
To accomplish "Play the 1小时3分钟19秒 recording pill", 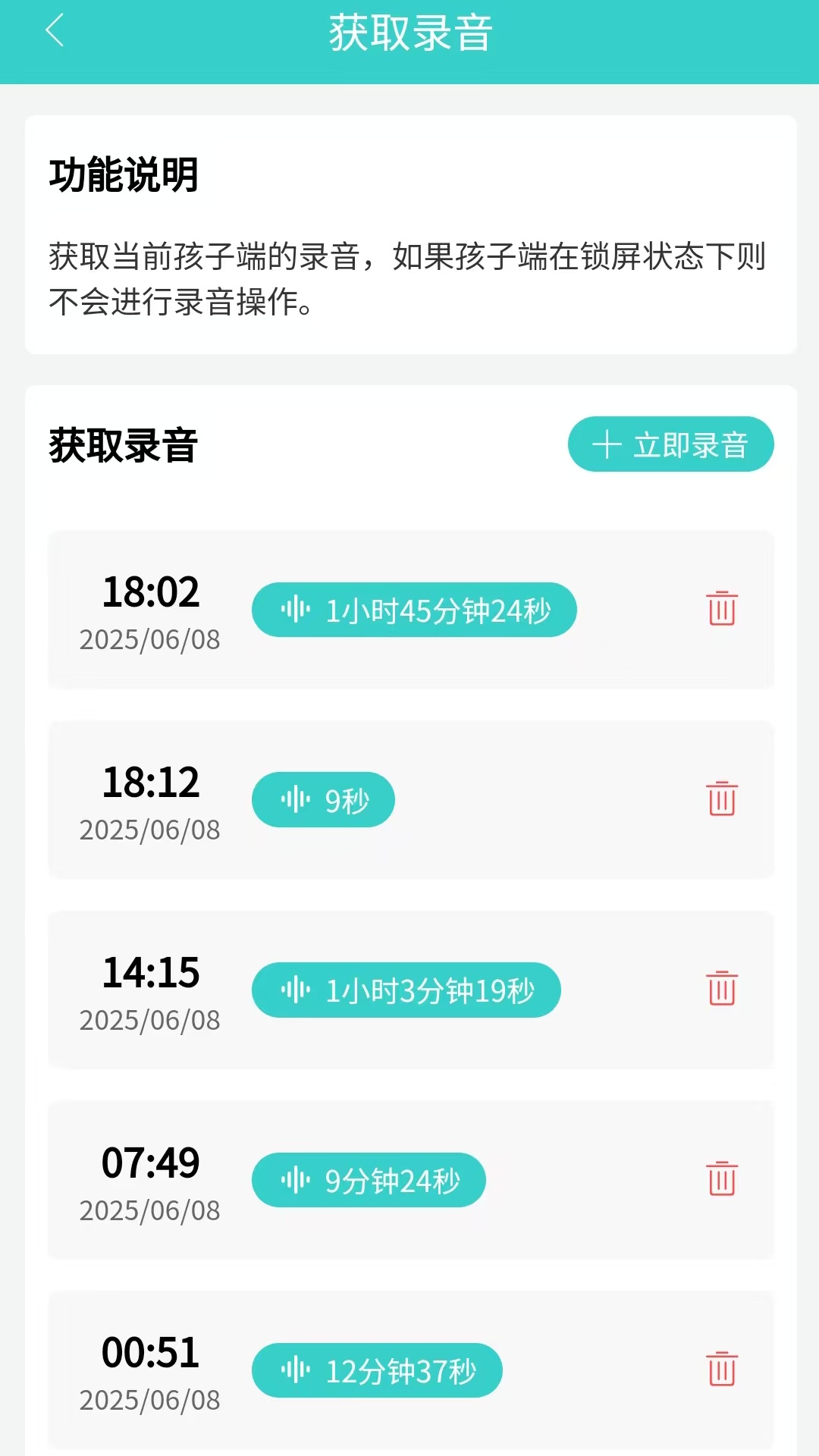I will coord(406,990).
